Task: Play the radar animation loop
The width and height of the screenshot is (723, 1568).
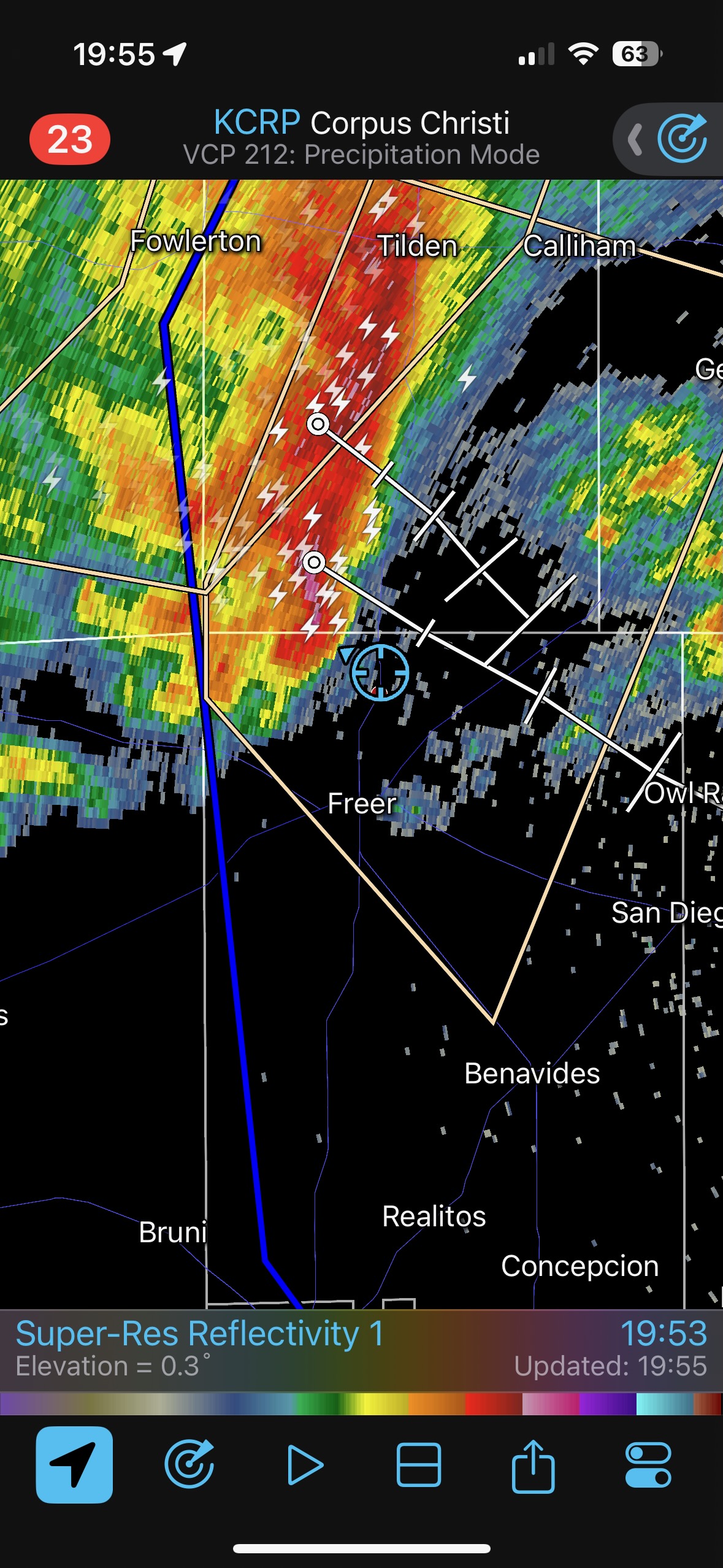Action: point(305,1465)
